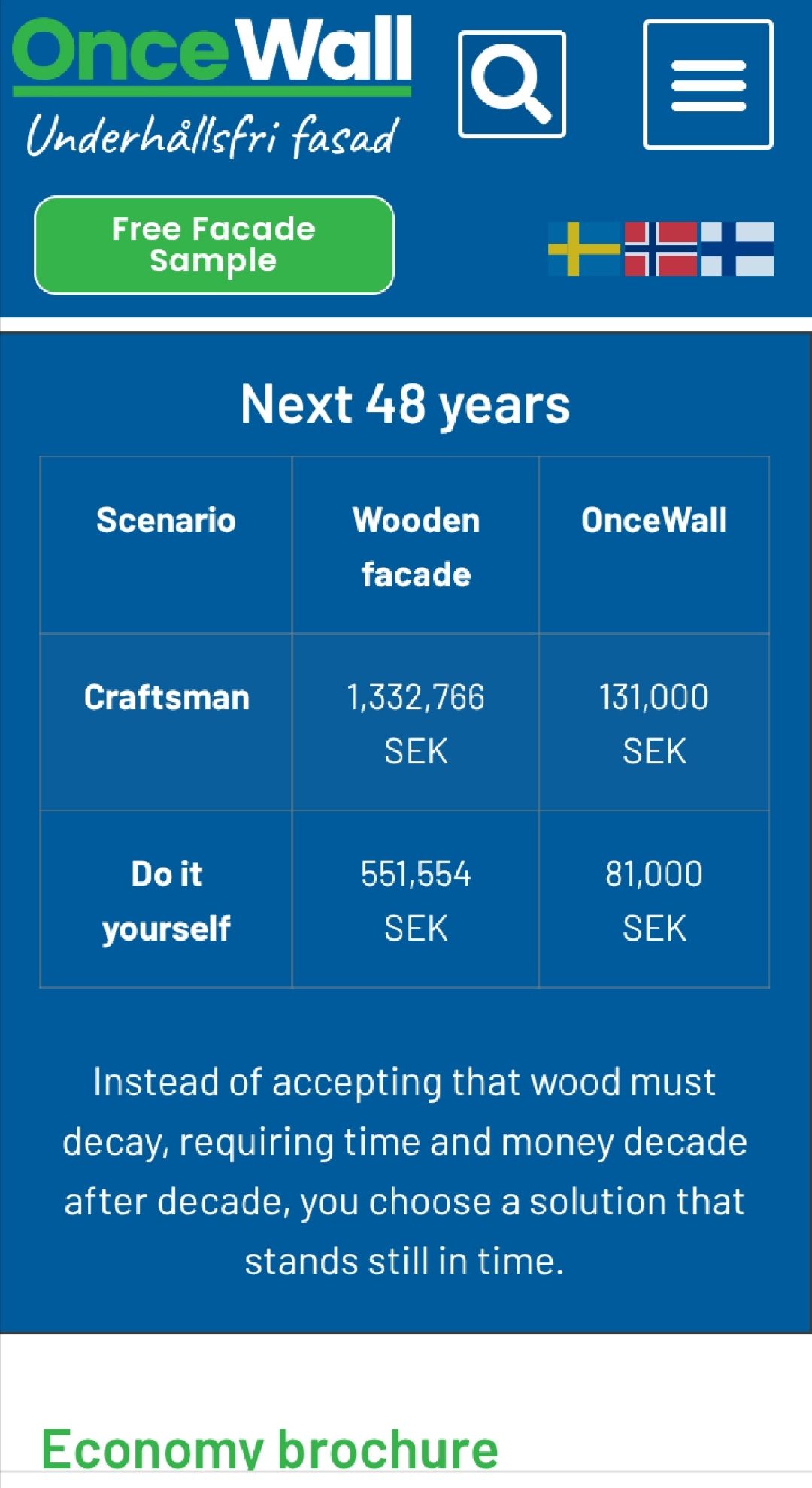Go to homepage via OnceWall logo
The width and height of the screenshot is (812, 1488).
coord(212,83)
